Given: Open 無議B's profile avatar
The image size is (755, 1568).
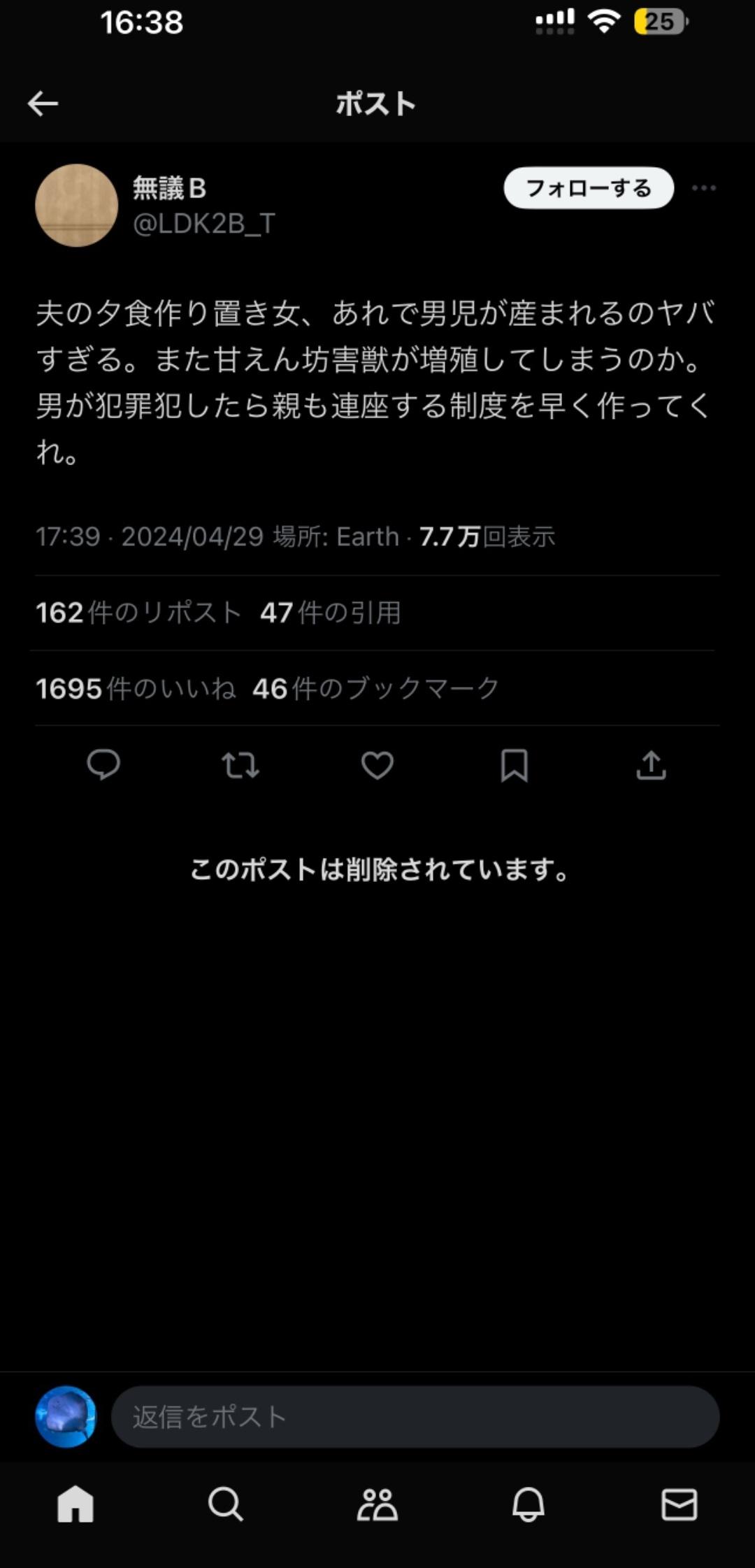Looking at the screenshot, I should (x=76, y=205).
